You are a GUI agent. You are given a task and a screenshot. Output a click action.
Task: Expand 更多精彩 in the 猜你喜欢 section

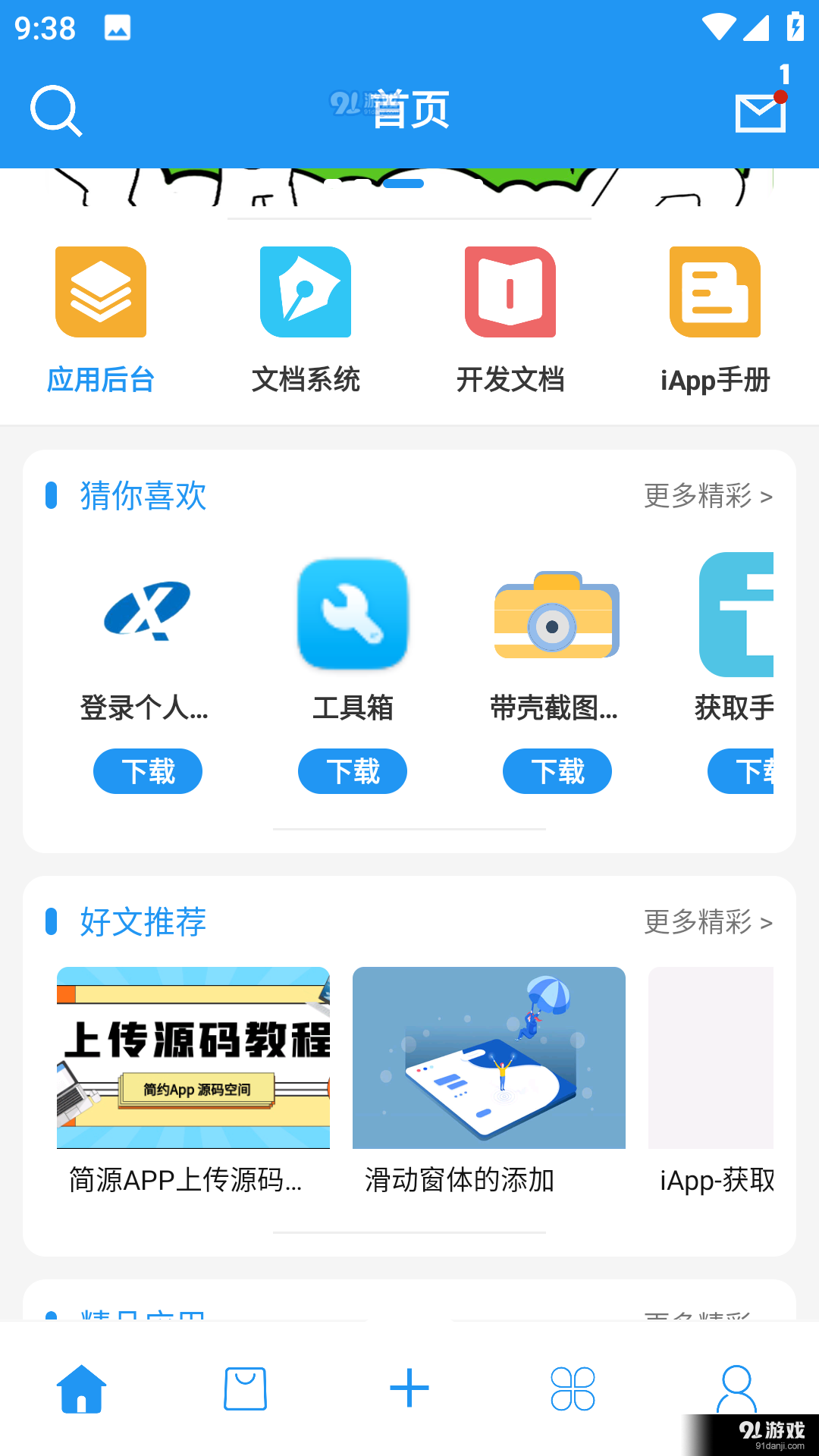[x=708, y=497]
